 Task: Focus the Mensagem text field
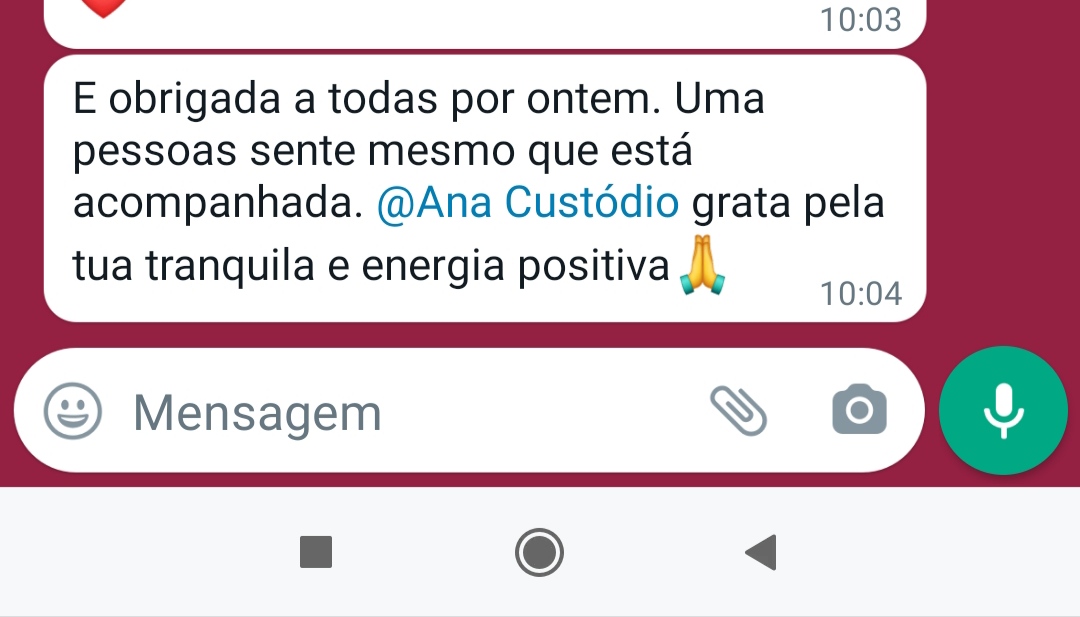[x=400, y=412]
